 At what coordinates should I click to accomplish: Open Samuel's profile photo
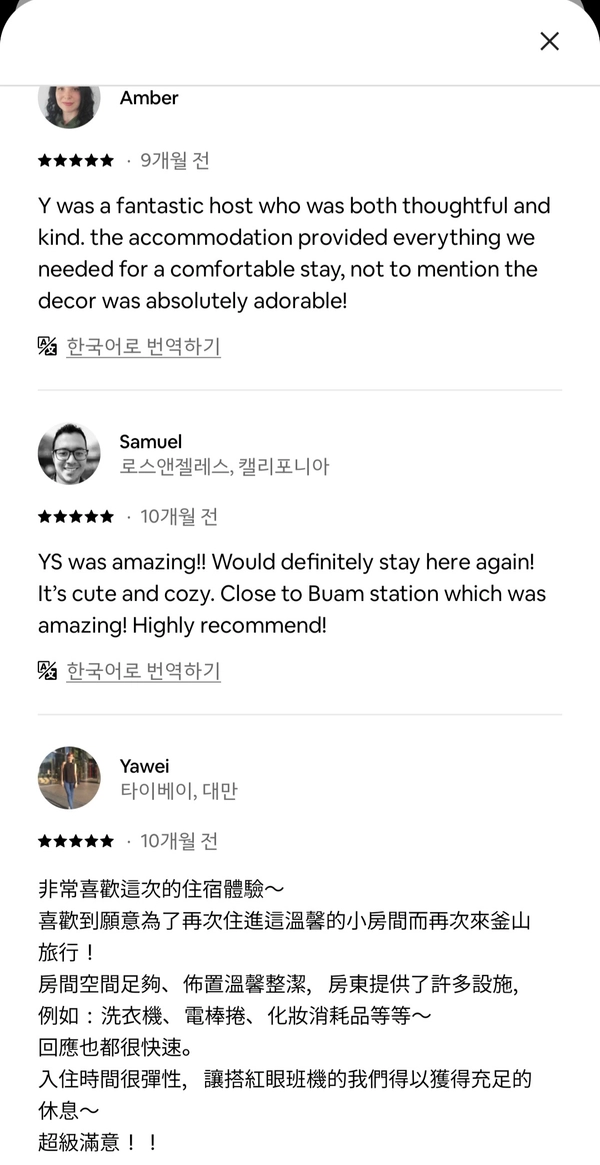[x=69, y=453]
